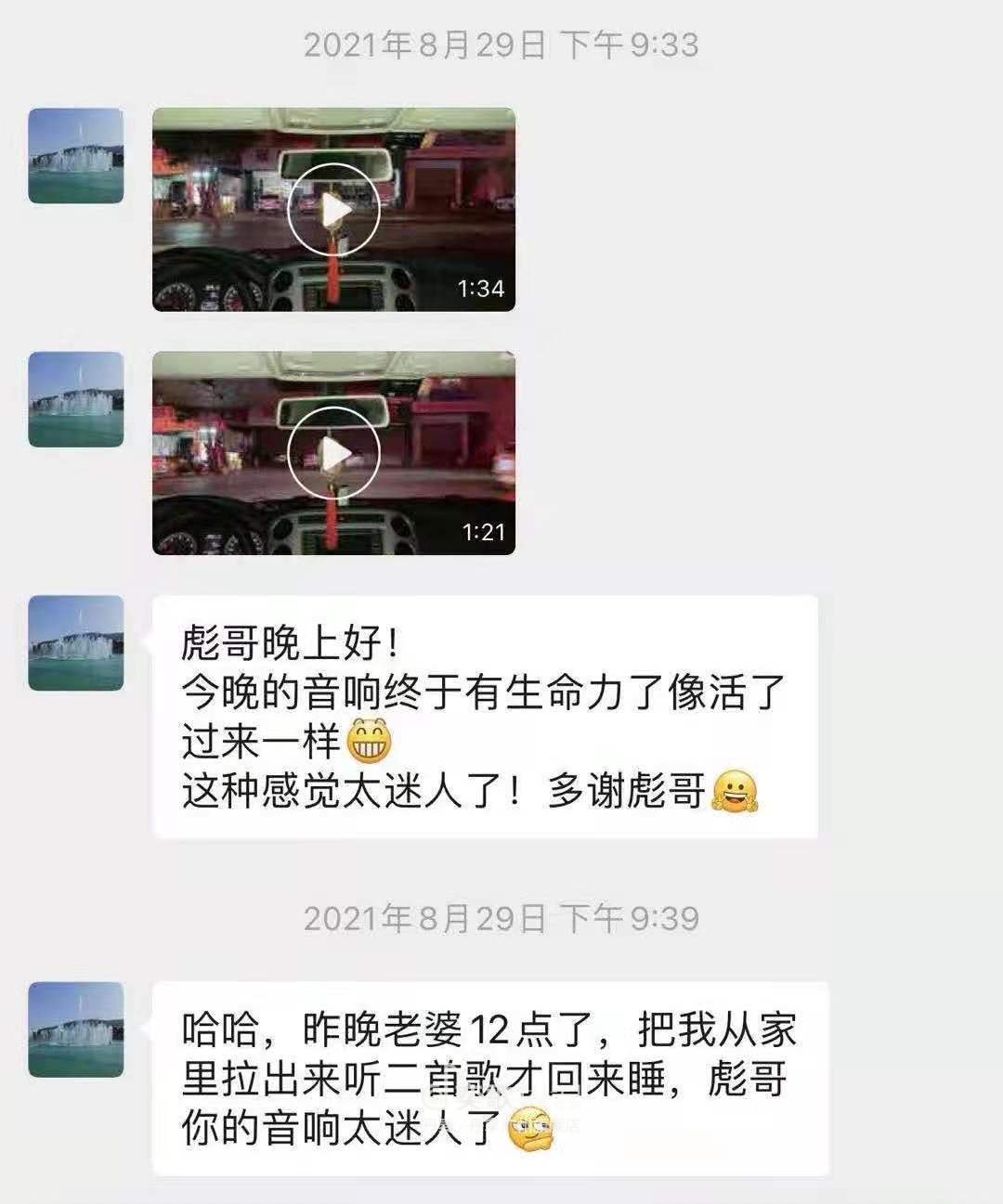Play the 1:34 video message
This screenshot has width=1003, height=1204.
tap(333, 210)
